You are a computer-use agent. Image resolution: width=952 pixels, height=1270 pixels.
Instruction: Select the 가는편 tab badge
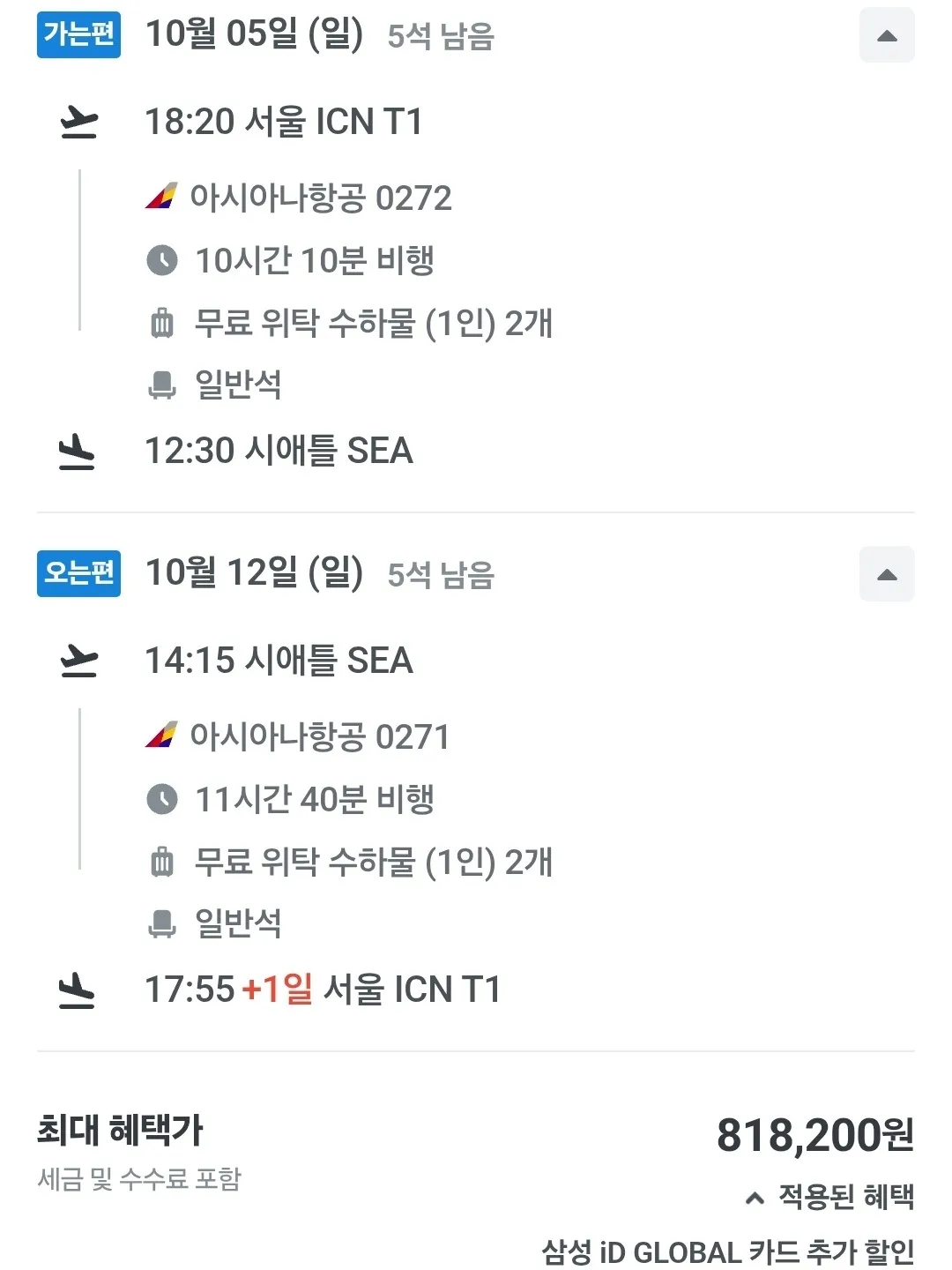[x=78, y=35]
